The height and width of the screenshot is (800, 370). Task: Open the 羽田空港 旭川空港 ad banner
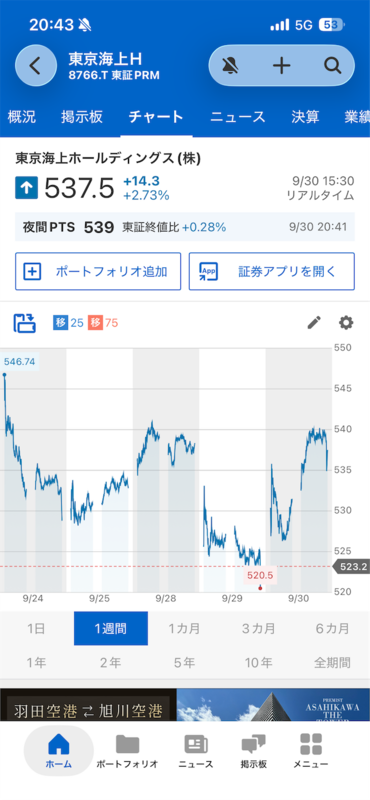185,705
